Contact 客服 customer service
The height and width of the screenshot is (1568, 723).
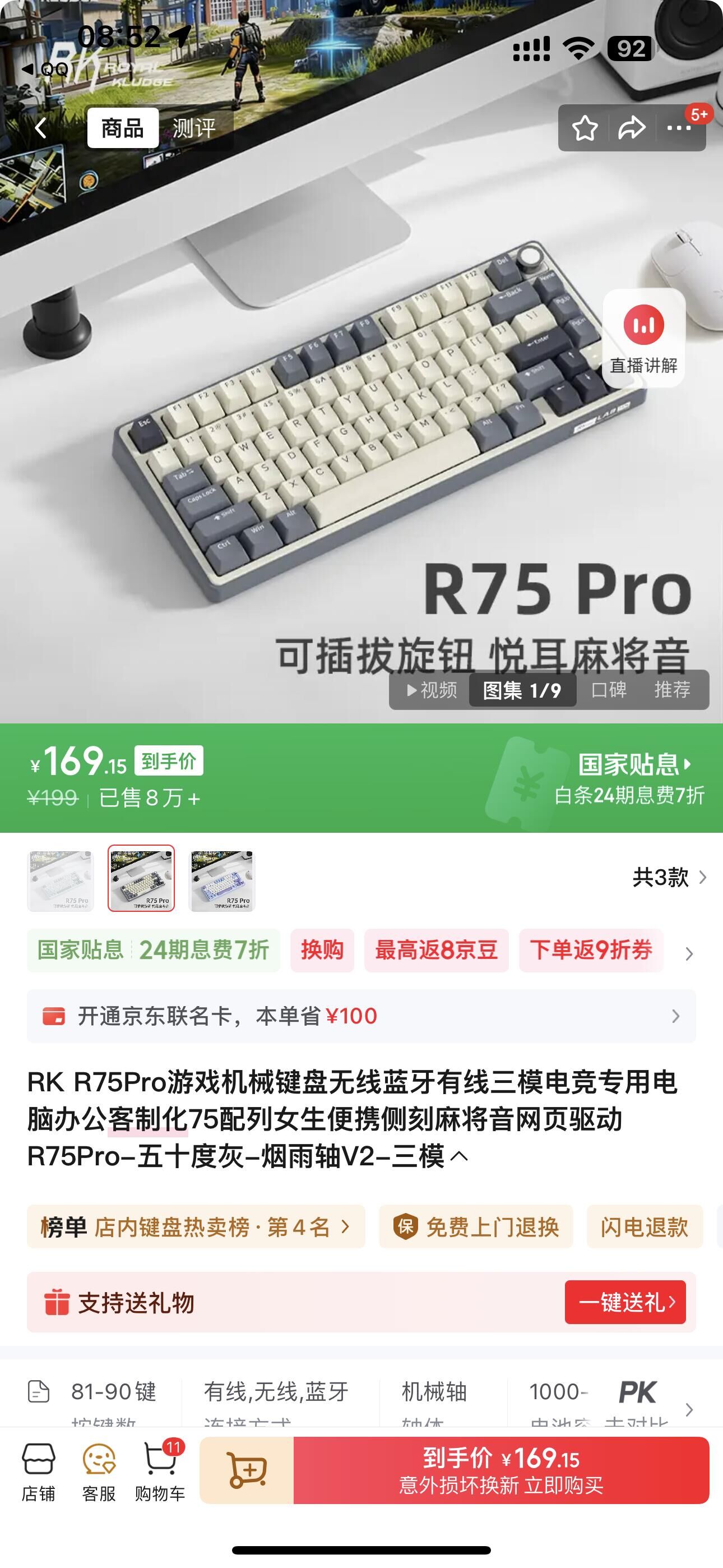point(99,1472)
